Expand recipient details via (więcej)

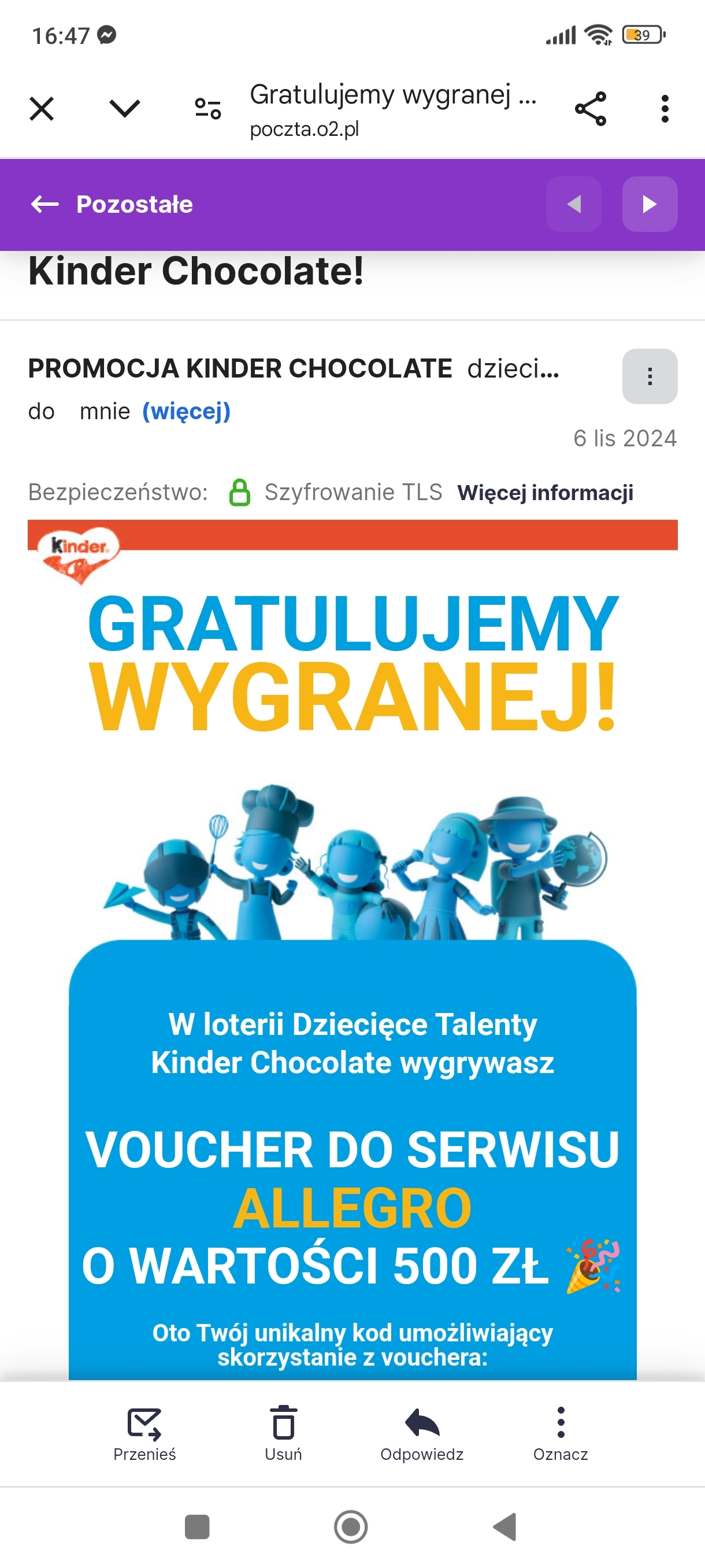point(186,412)
